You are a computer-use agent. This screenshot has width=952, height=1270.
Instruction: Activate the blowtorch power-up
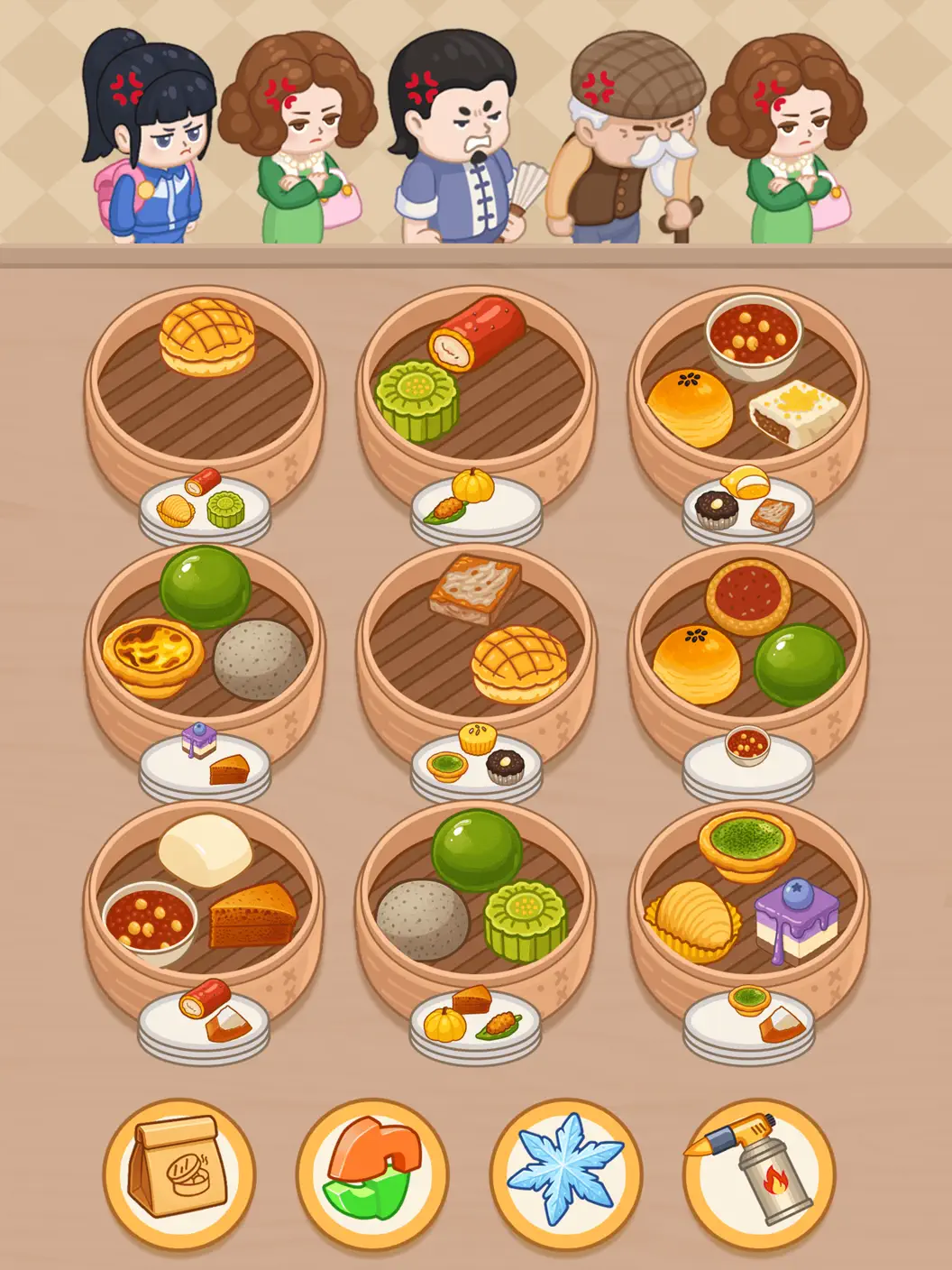pos(758,1173)
